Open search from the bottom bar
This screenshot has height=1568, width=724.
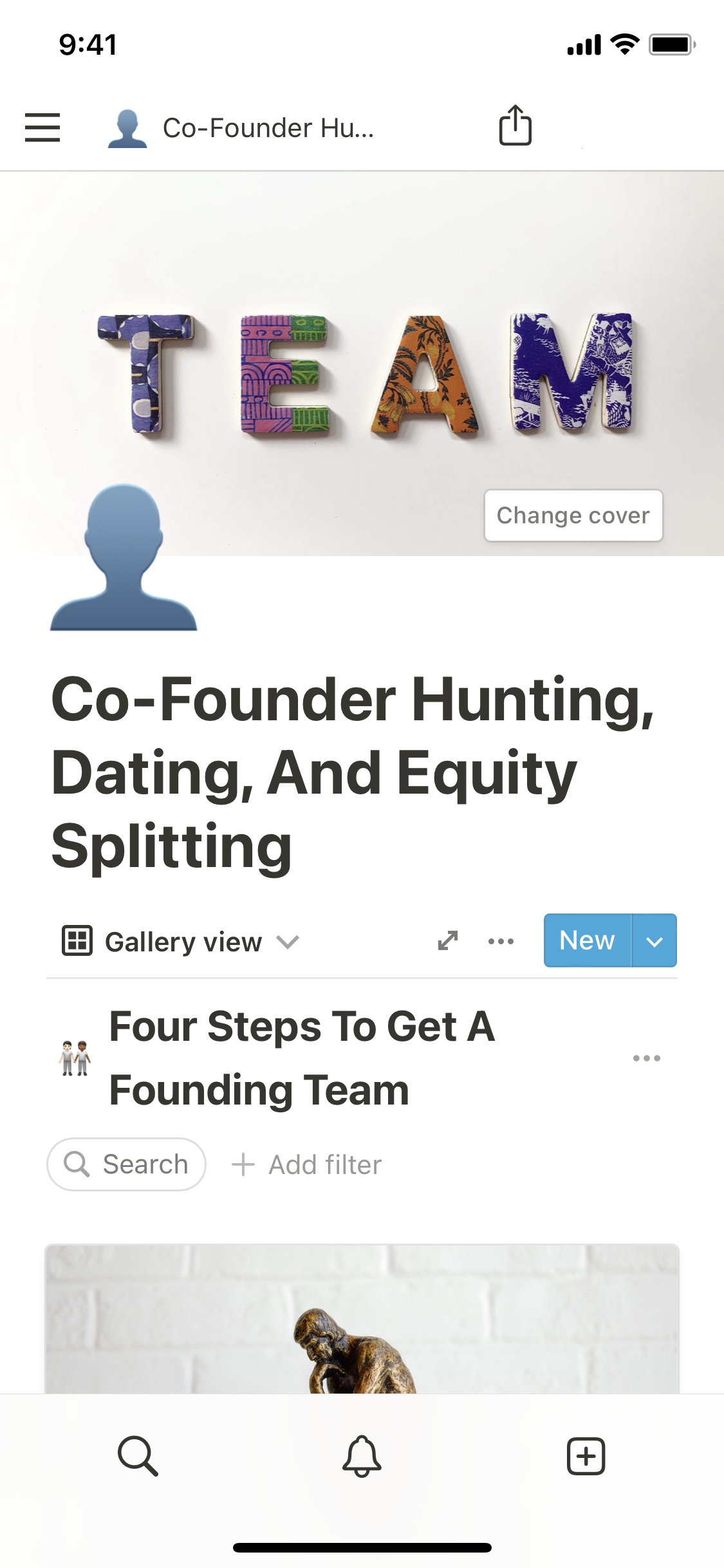(138, 1455)
